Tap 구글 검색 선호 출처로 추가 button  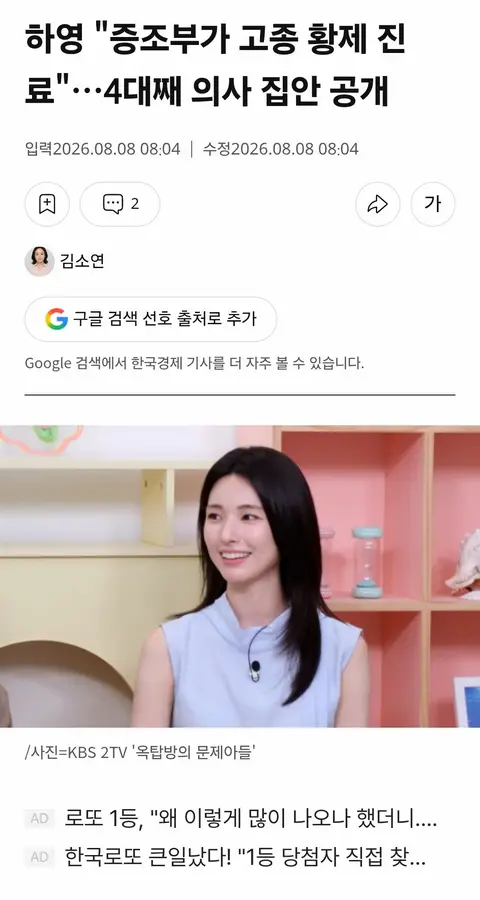151,319
